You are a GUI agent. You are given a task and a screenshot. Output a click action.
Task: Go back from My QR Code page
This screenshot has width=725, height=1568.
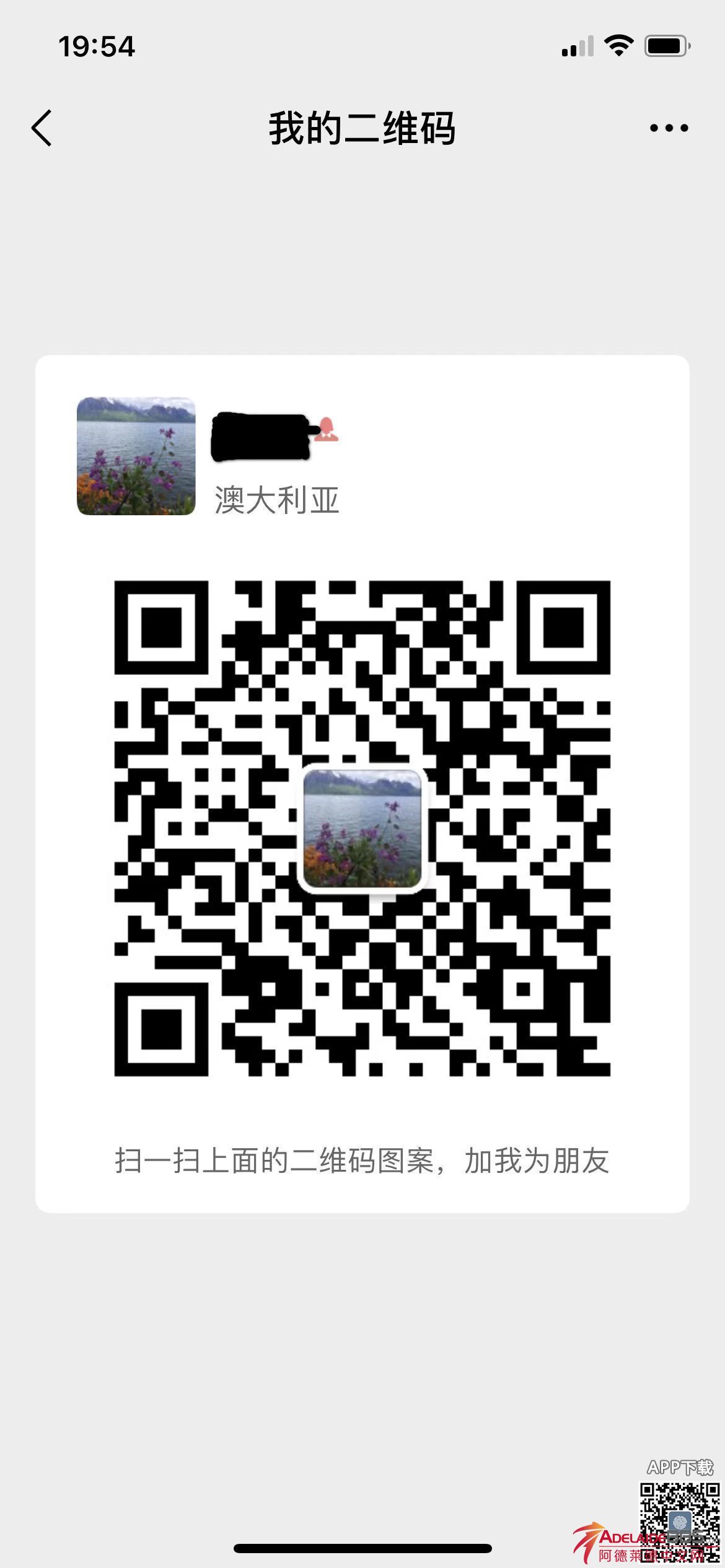[x=42, y=128]
